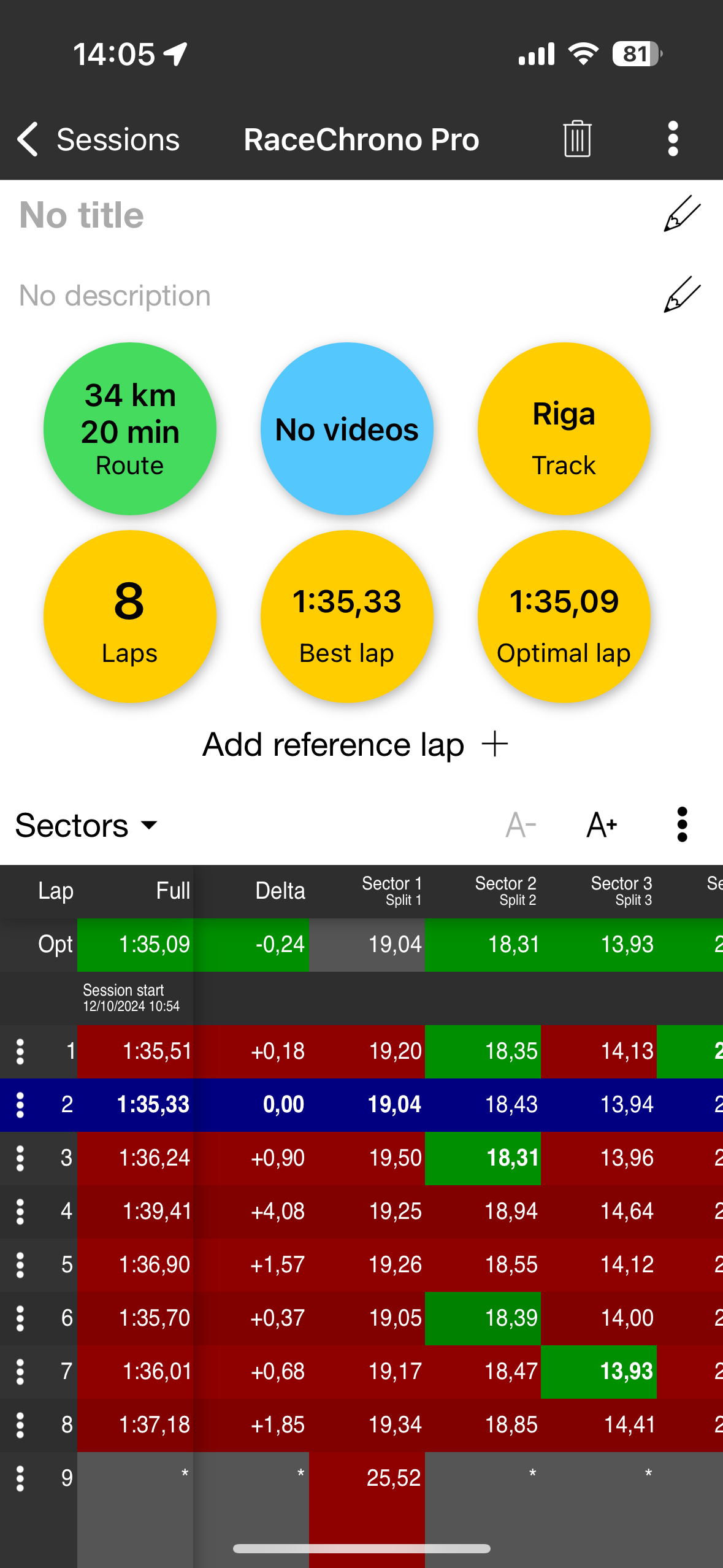The width and height of the screenshot is (723, 1568).
Task: Expand the Sectors dropdown
Action: point(87,825)
